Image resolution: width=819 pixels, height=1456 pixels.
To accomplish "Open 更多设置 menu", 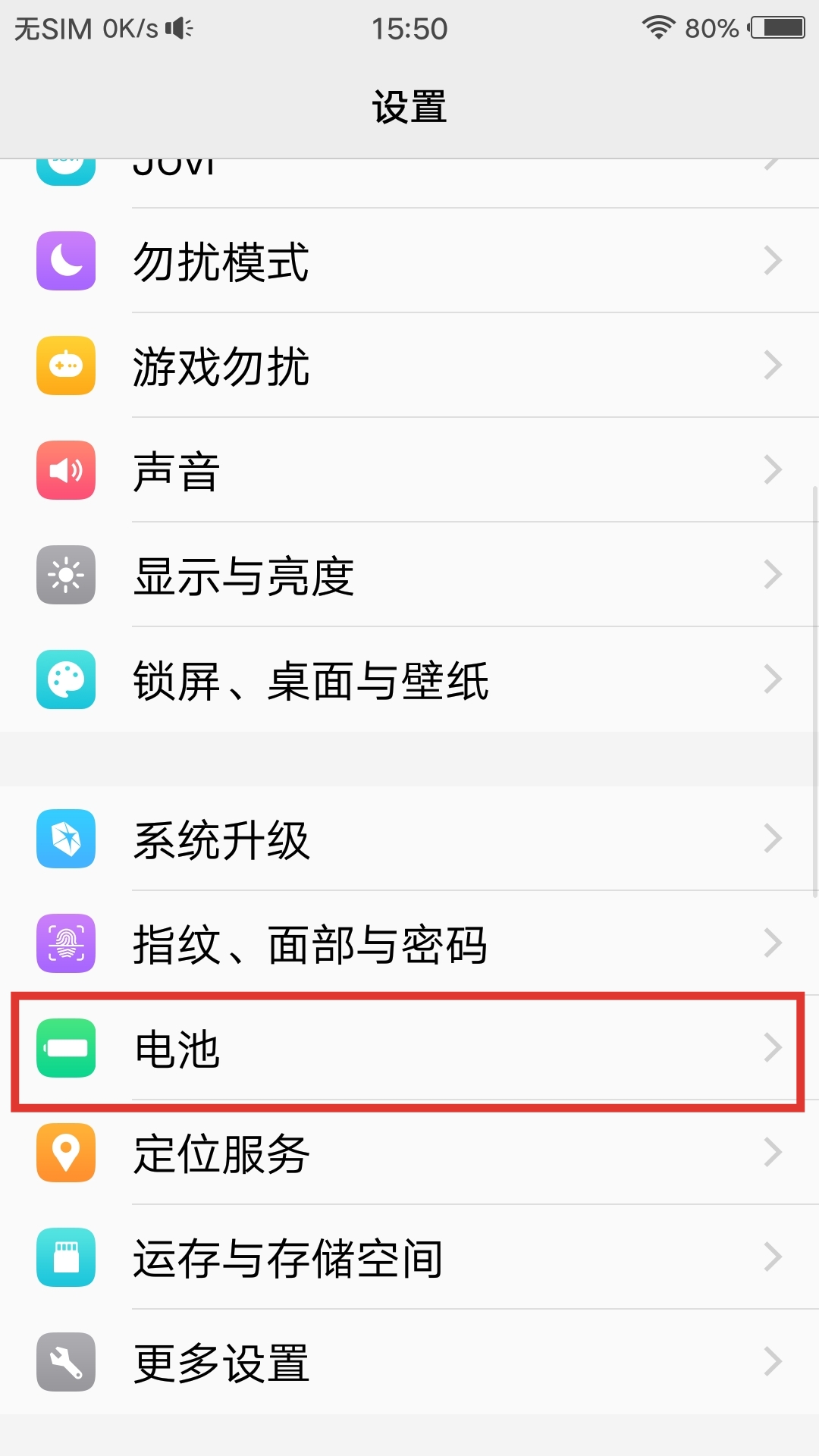I will [x=409, y=1363].
